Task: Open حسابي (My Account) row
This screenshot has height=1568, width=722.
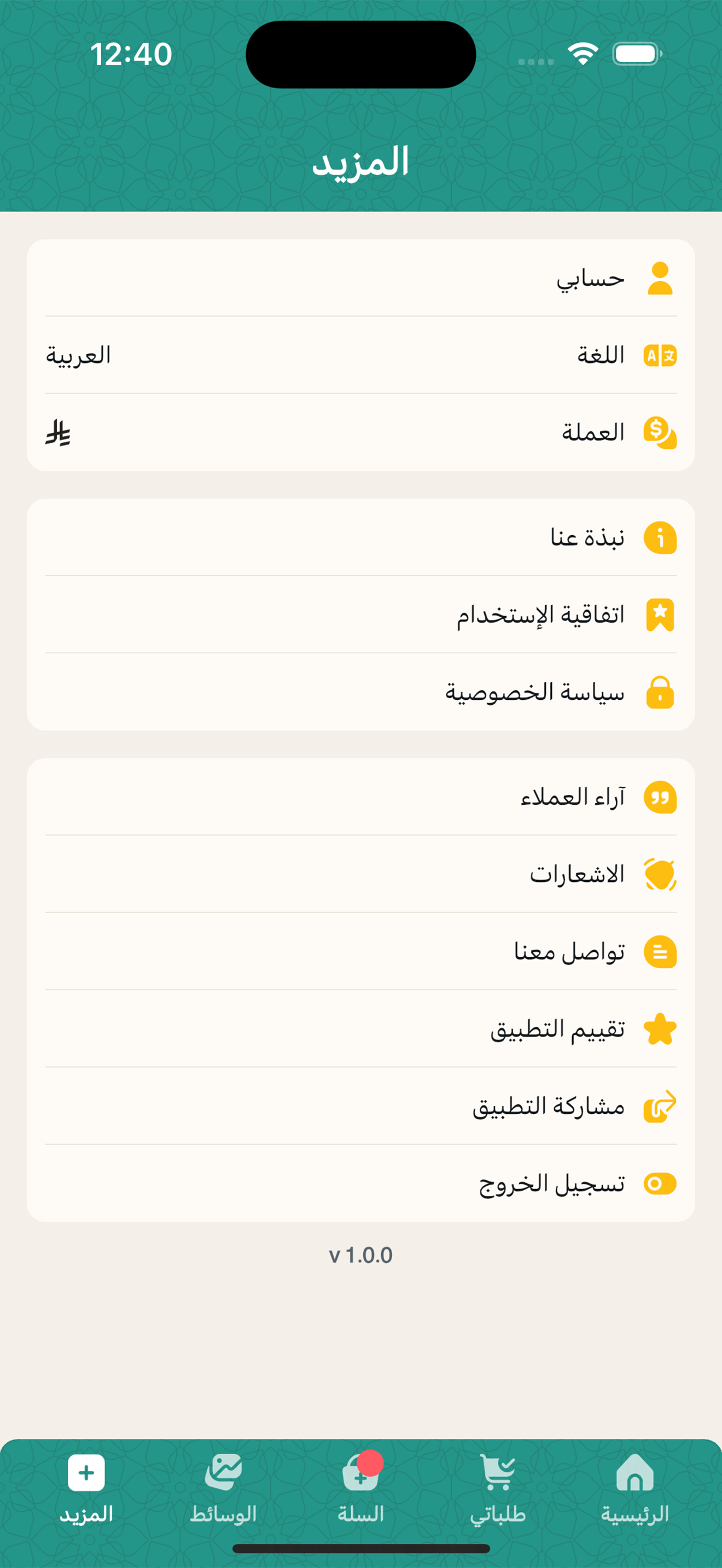Action: [x=361, y=278]
